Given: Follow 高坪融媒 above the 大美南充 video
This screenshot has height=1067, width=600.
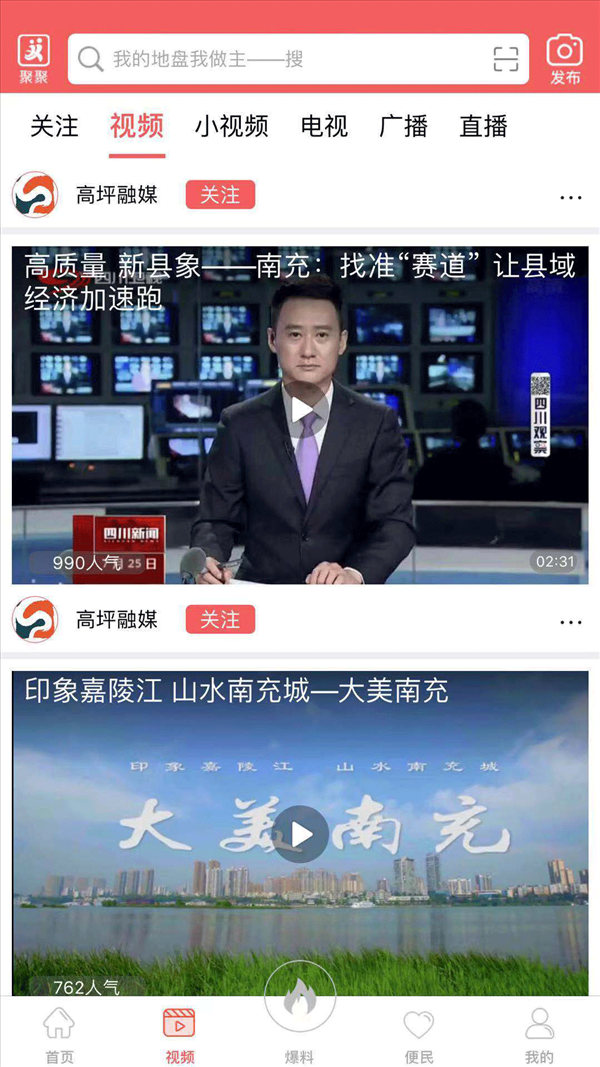Looking at the screenshot, I should [x=220, y=619].
